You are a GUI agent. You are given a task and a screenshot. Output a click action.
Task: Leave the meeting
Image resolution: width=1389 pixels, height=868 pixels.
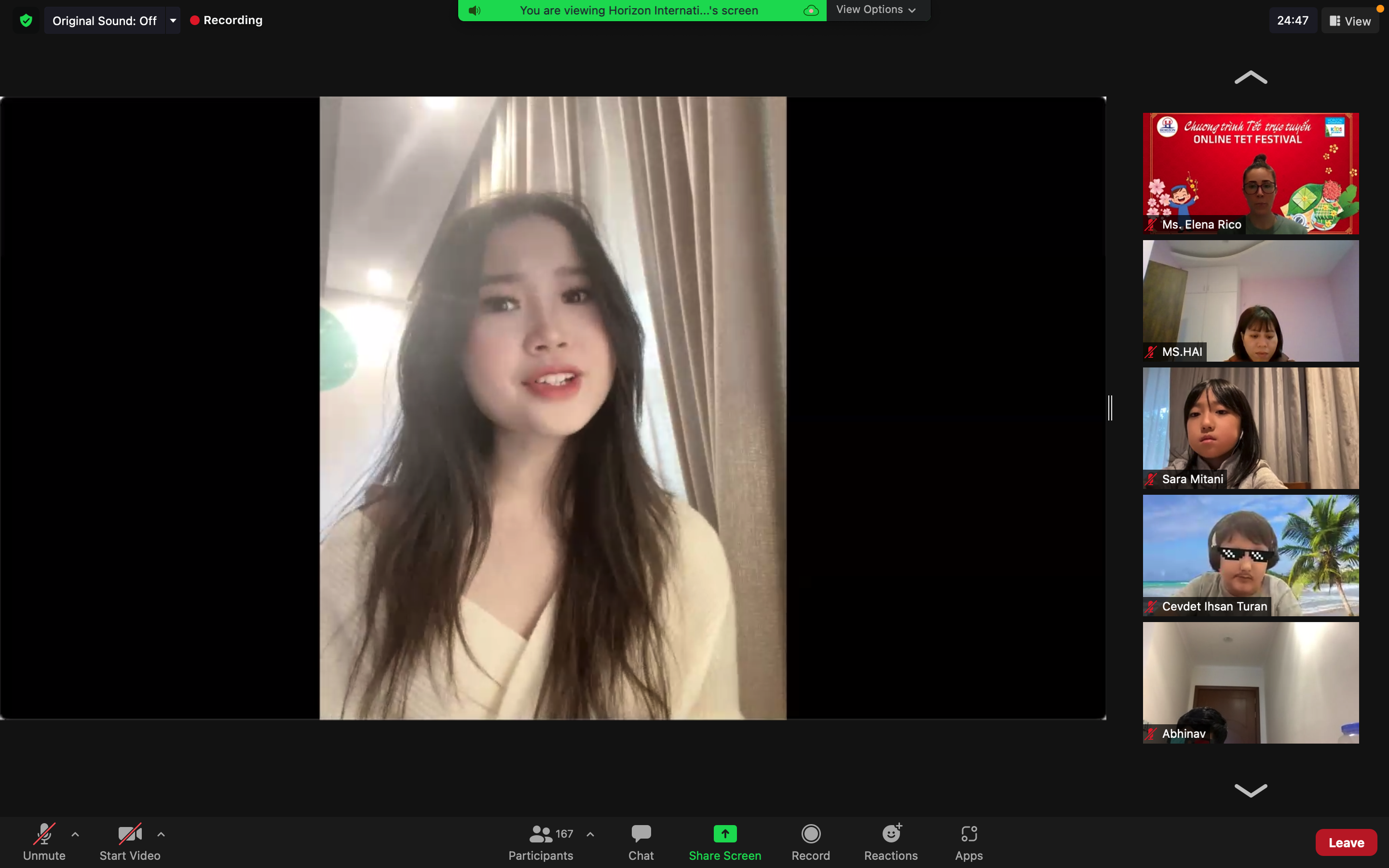click(1346, 842)
